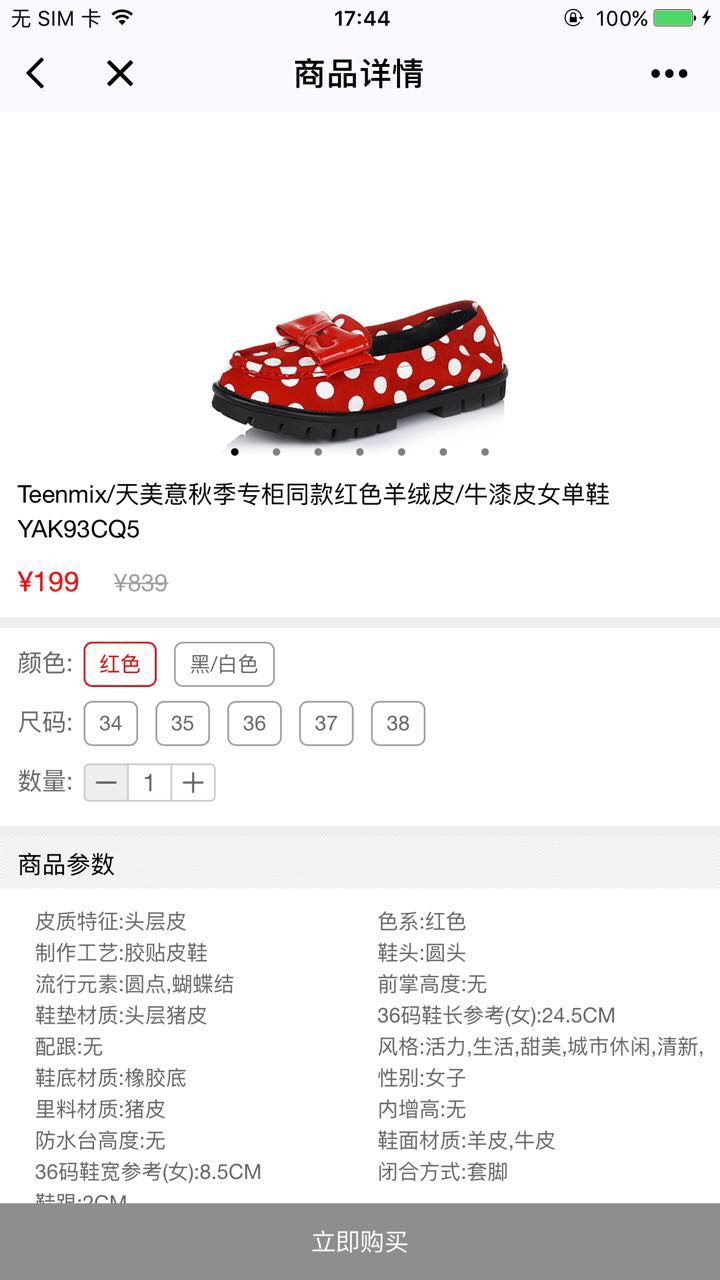Select shoe size 37
The width and height of the screenshot is (720, 1280).
326,723
